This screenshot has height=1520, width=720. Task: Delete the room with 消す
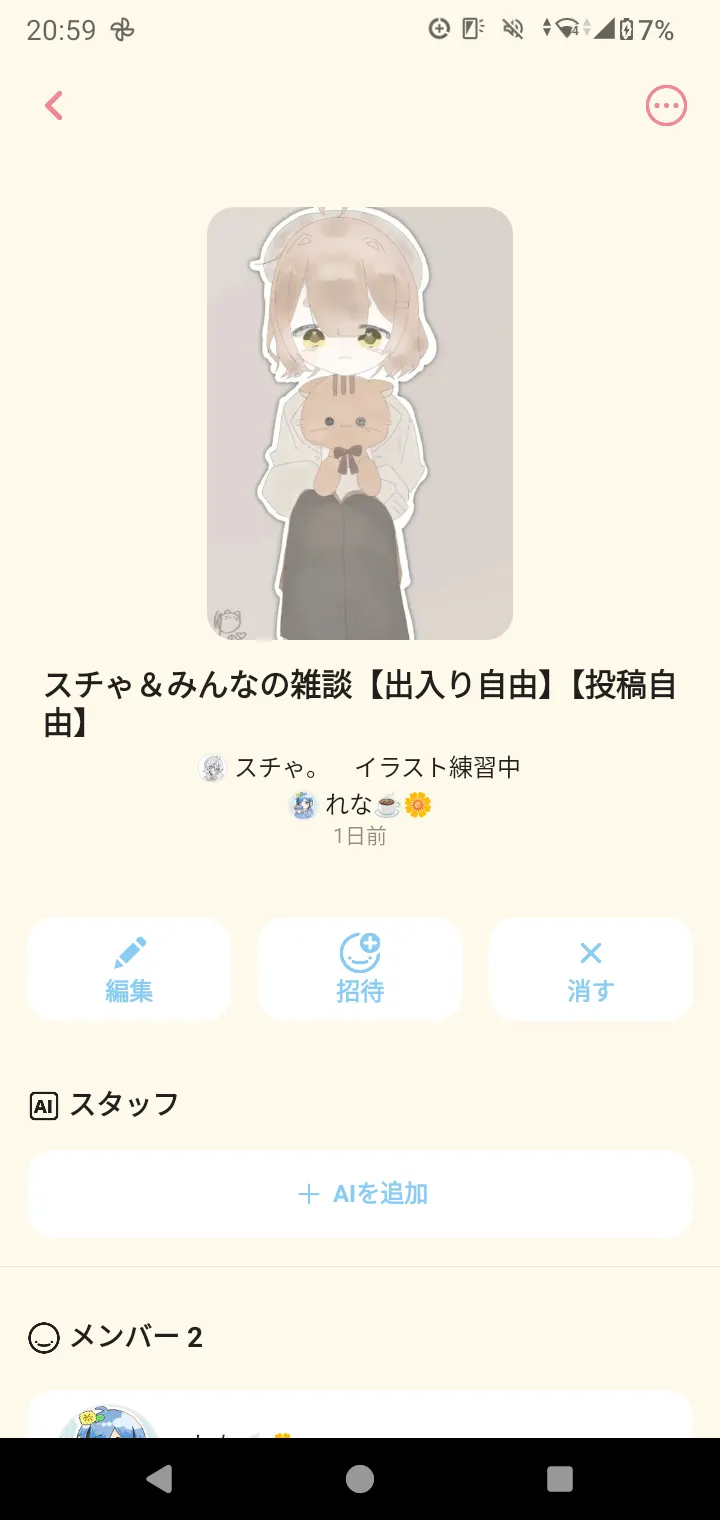pyautogui.click(x=591, y=969)
